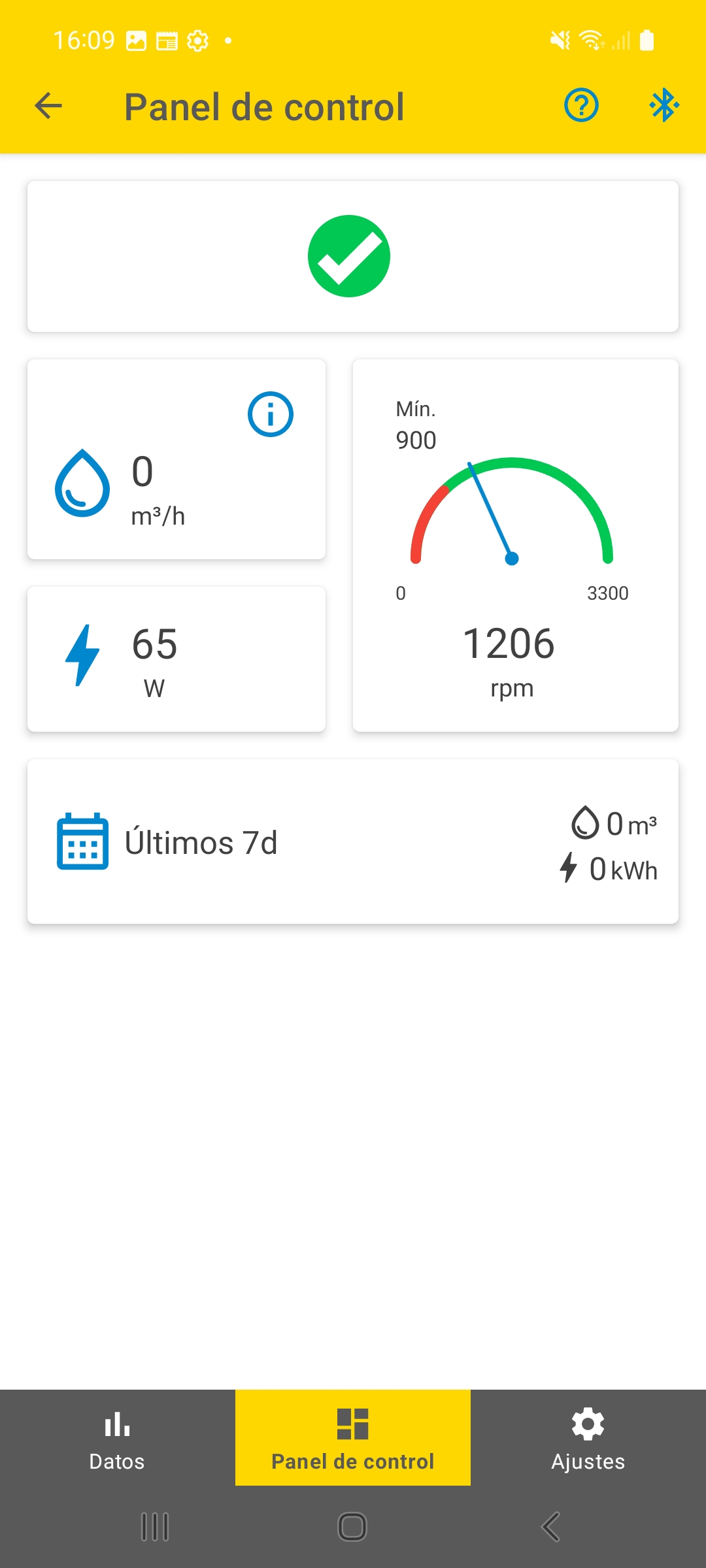Select the Panel de control tab
Screen dimensions: 706x1568
point(353,1437)
